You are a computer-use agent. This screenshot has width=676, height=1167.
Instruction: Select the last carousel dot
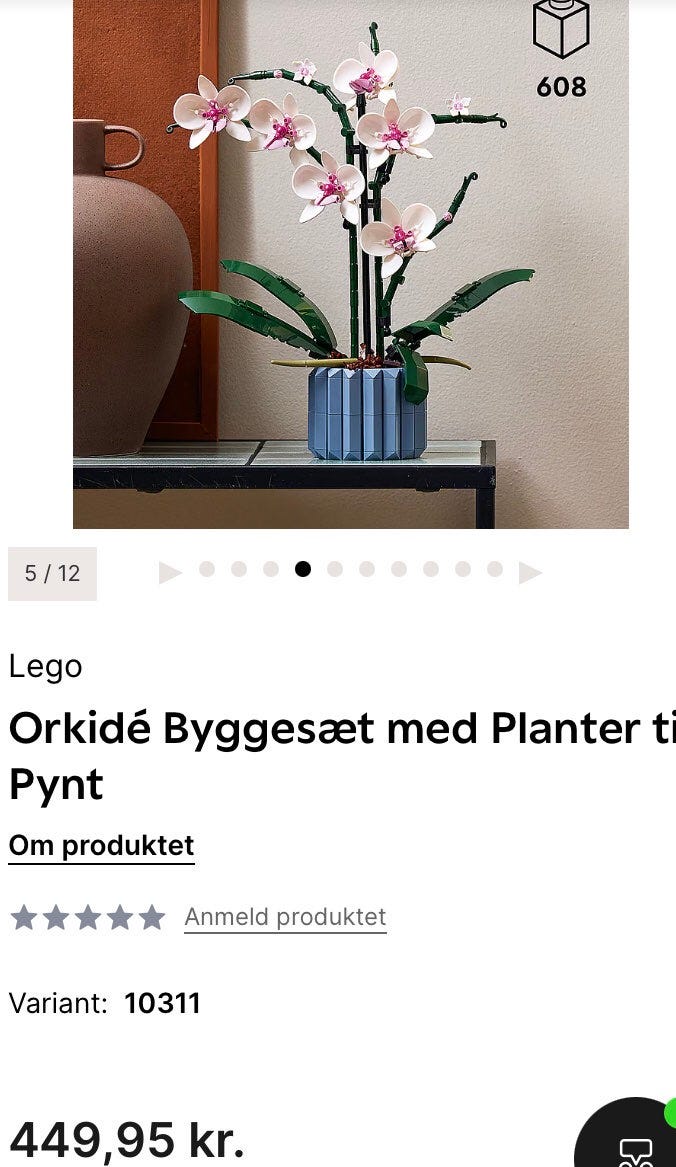[495, 569]
